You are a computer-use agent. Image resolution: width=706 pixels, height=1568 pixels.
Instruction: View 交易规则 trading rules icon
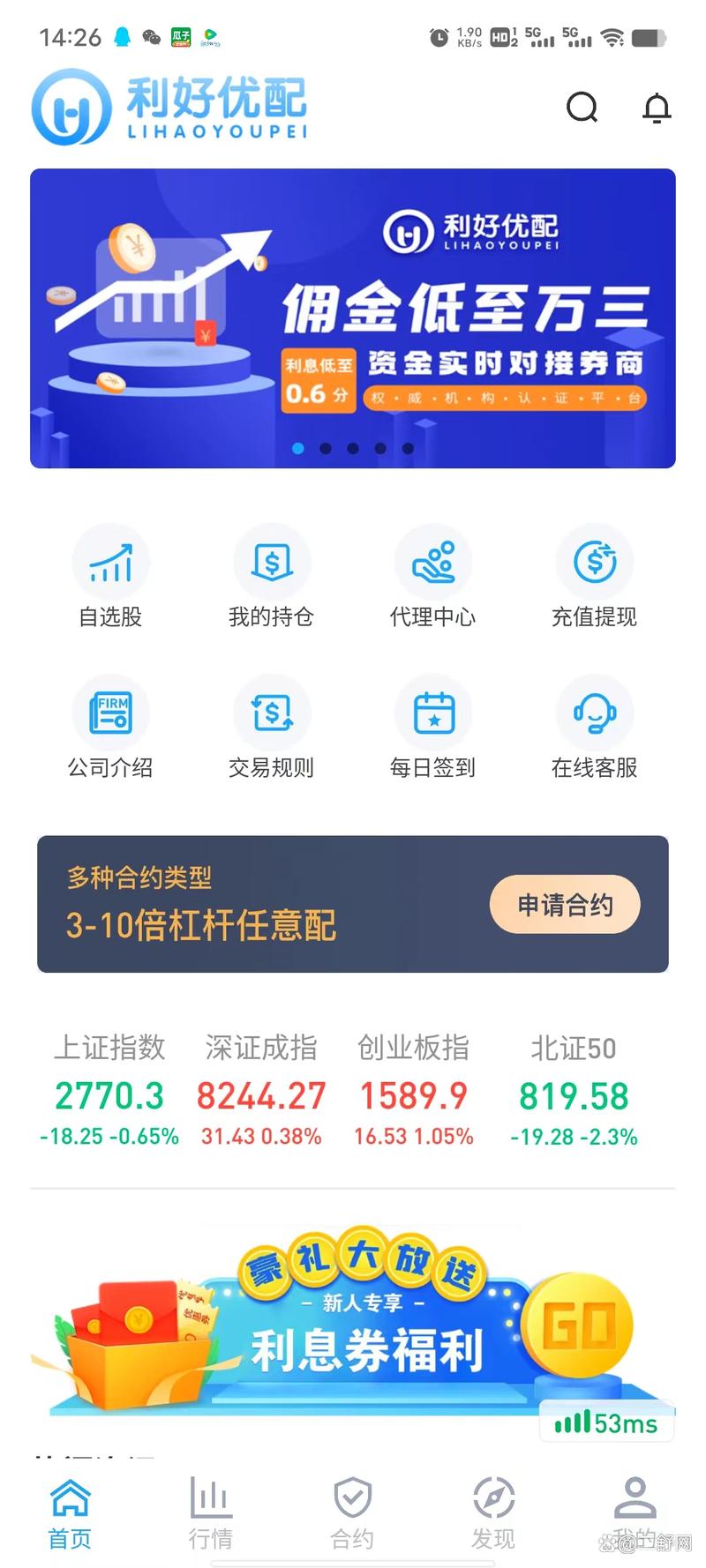(x=272, y=713)
